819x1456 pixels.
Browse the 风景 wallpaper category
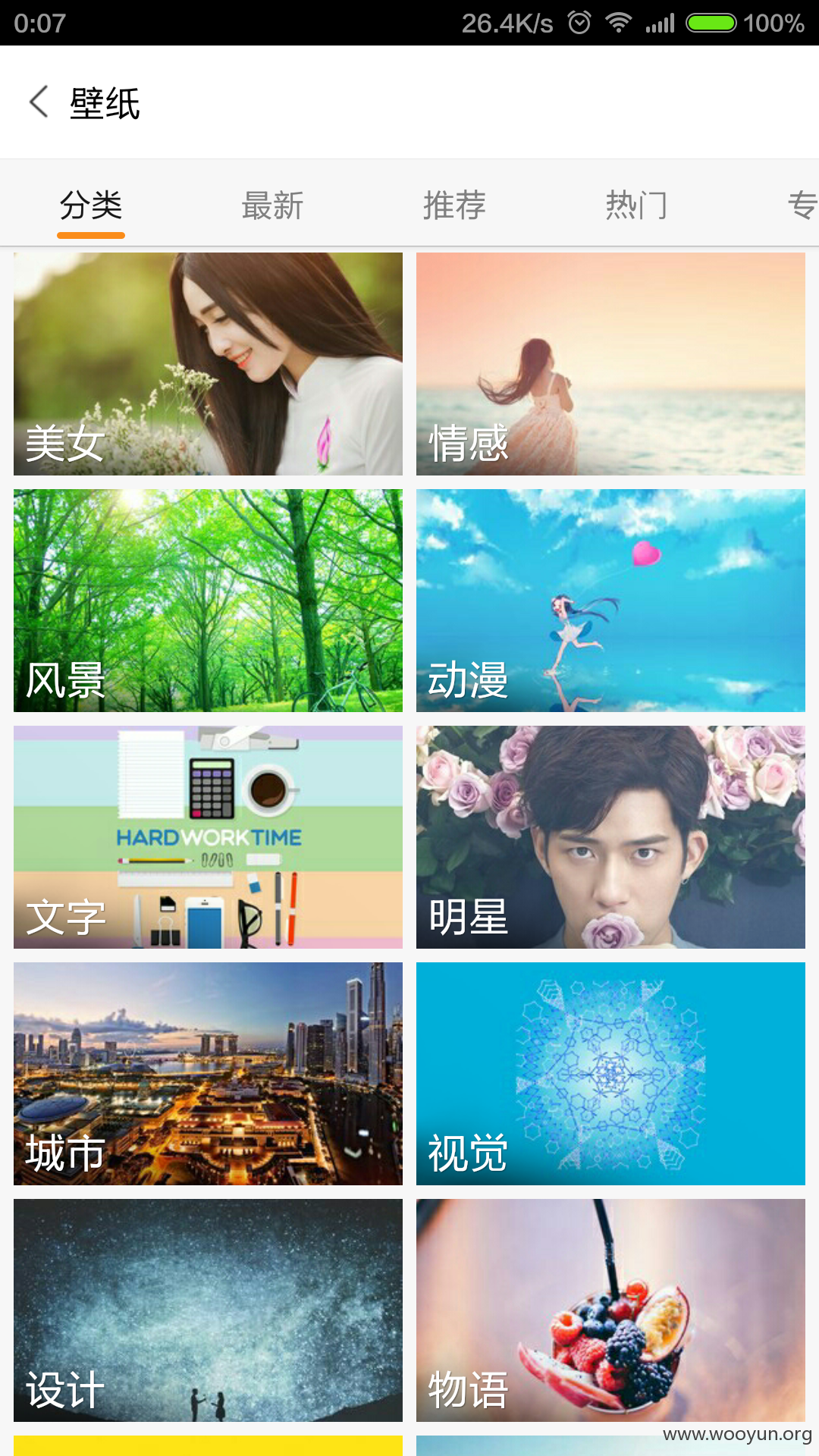(208, 601)
